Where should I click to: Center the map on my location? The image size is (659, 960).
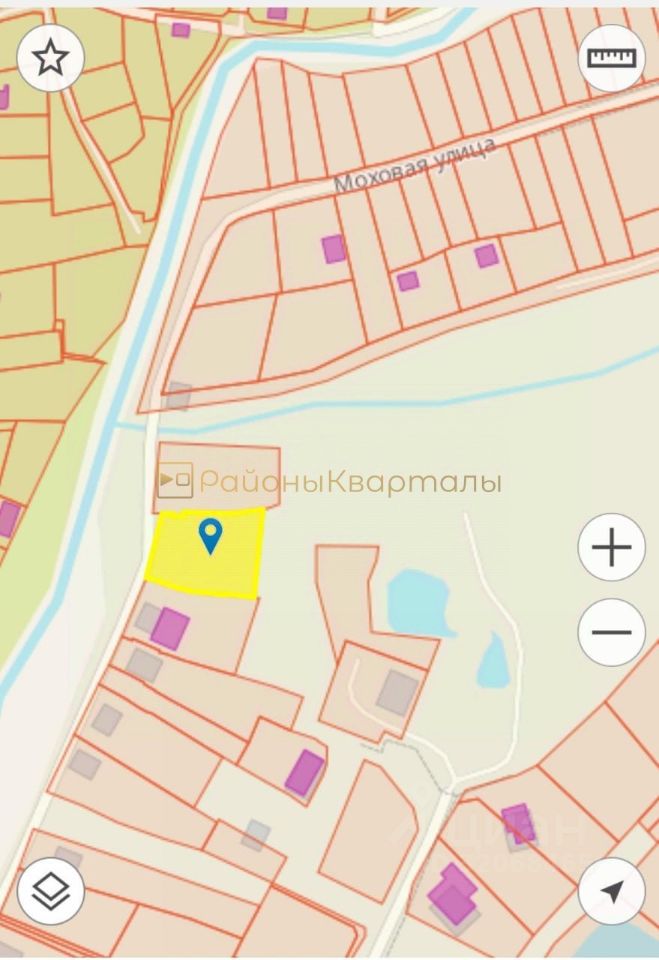click(x=612, y=891)
